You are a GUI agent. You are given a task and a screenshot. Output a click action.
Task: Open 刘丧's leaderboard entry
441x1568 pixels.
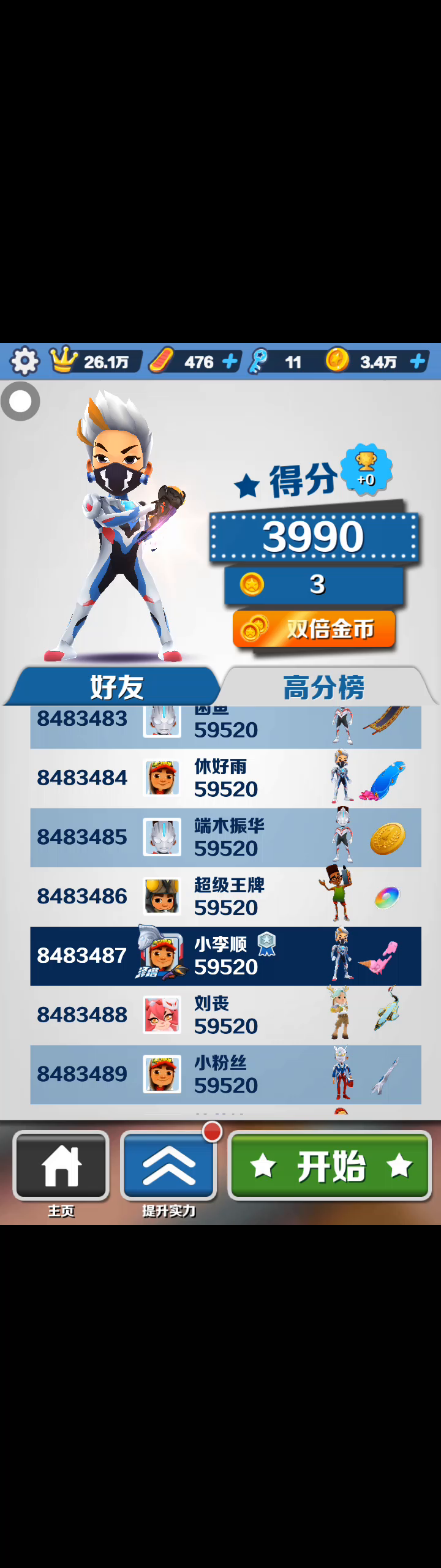click(x=225, y=1015)
